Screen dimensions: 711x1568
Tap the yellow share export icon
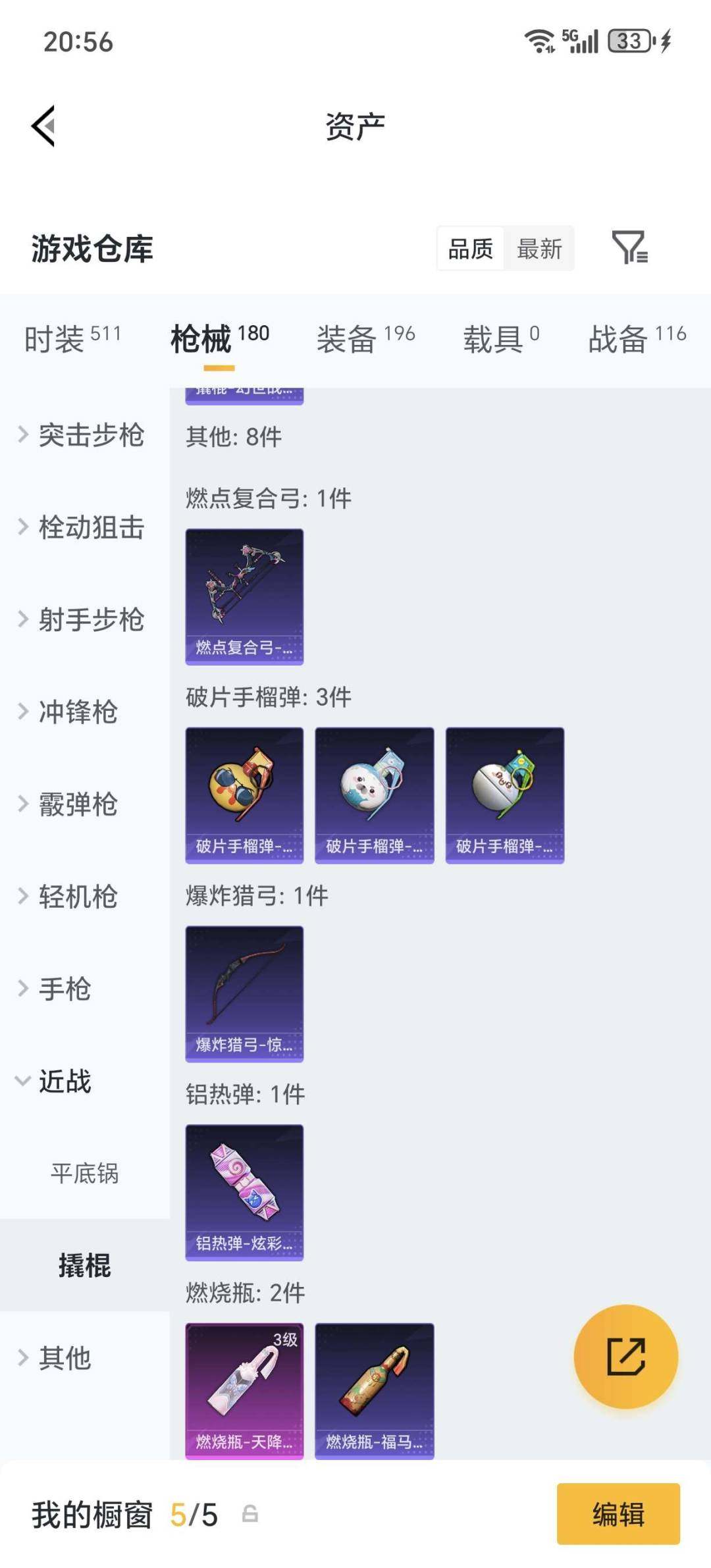tap(627, 1357)
